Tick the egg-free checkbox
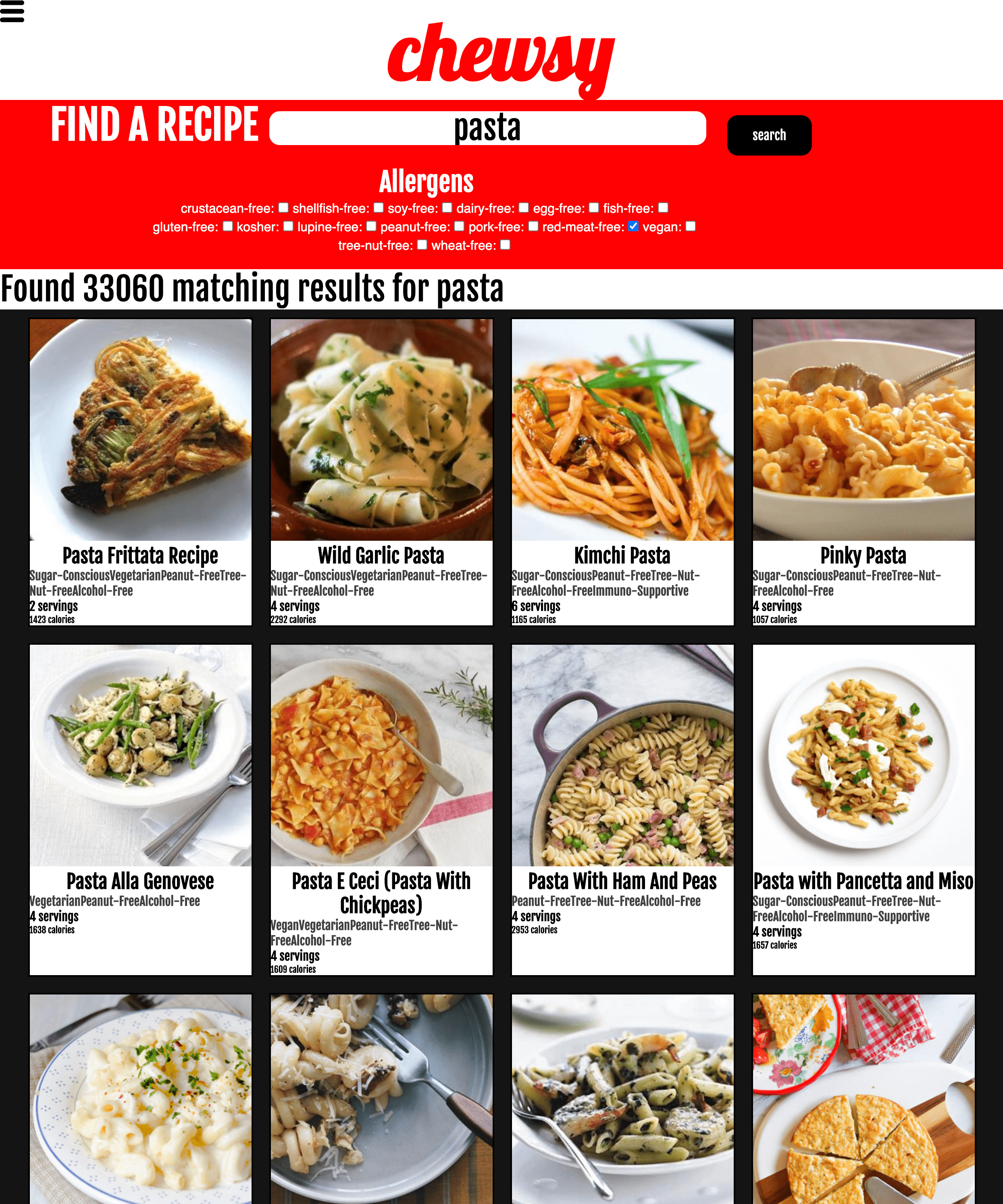1003x1204 pixels. click(x=594, y=208)
